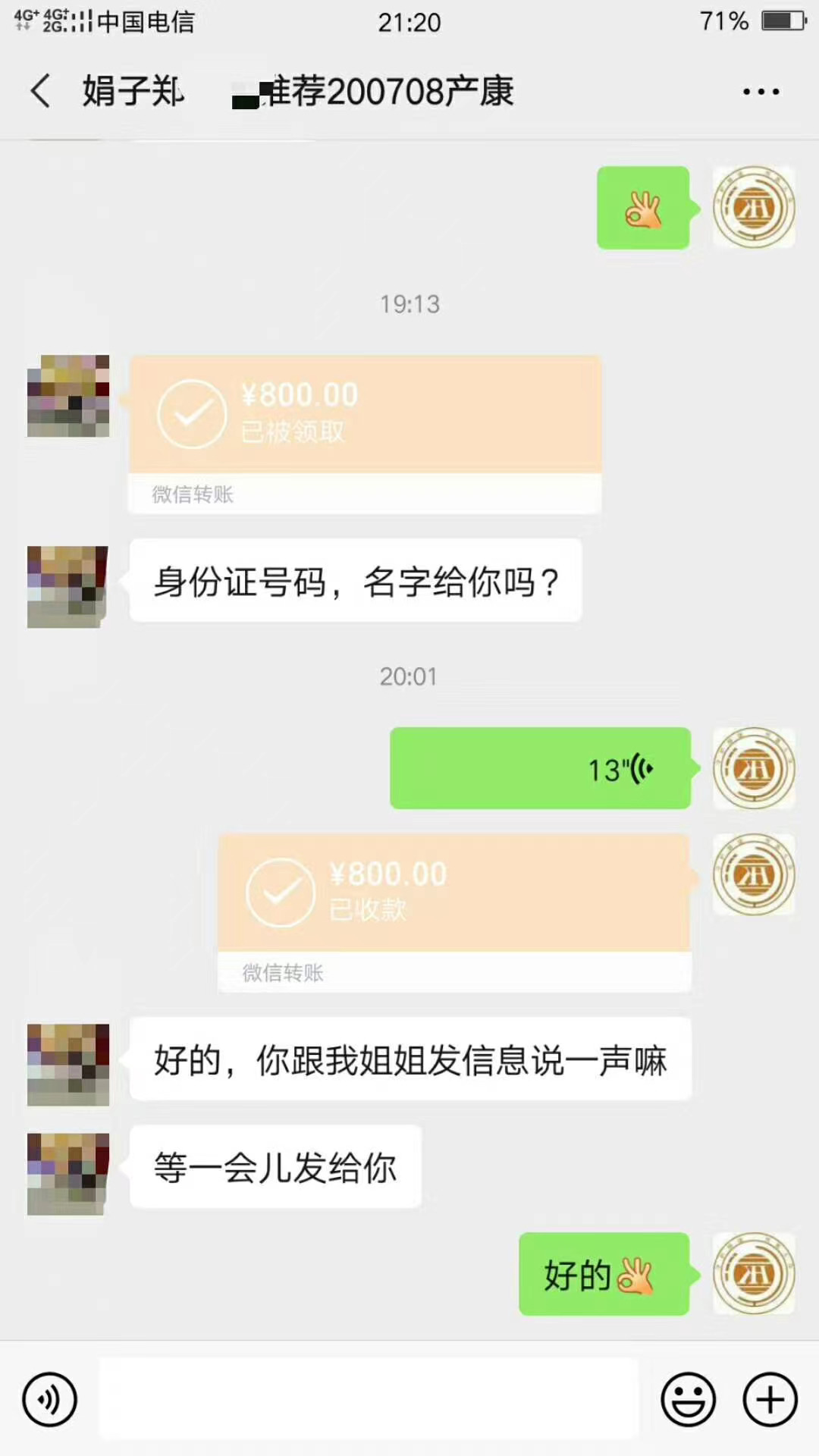
Task: Go back from the chat
Action: coord(41,91)
